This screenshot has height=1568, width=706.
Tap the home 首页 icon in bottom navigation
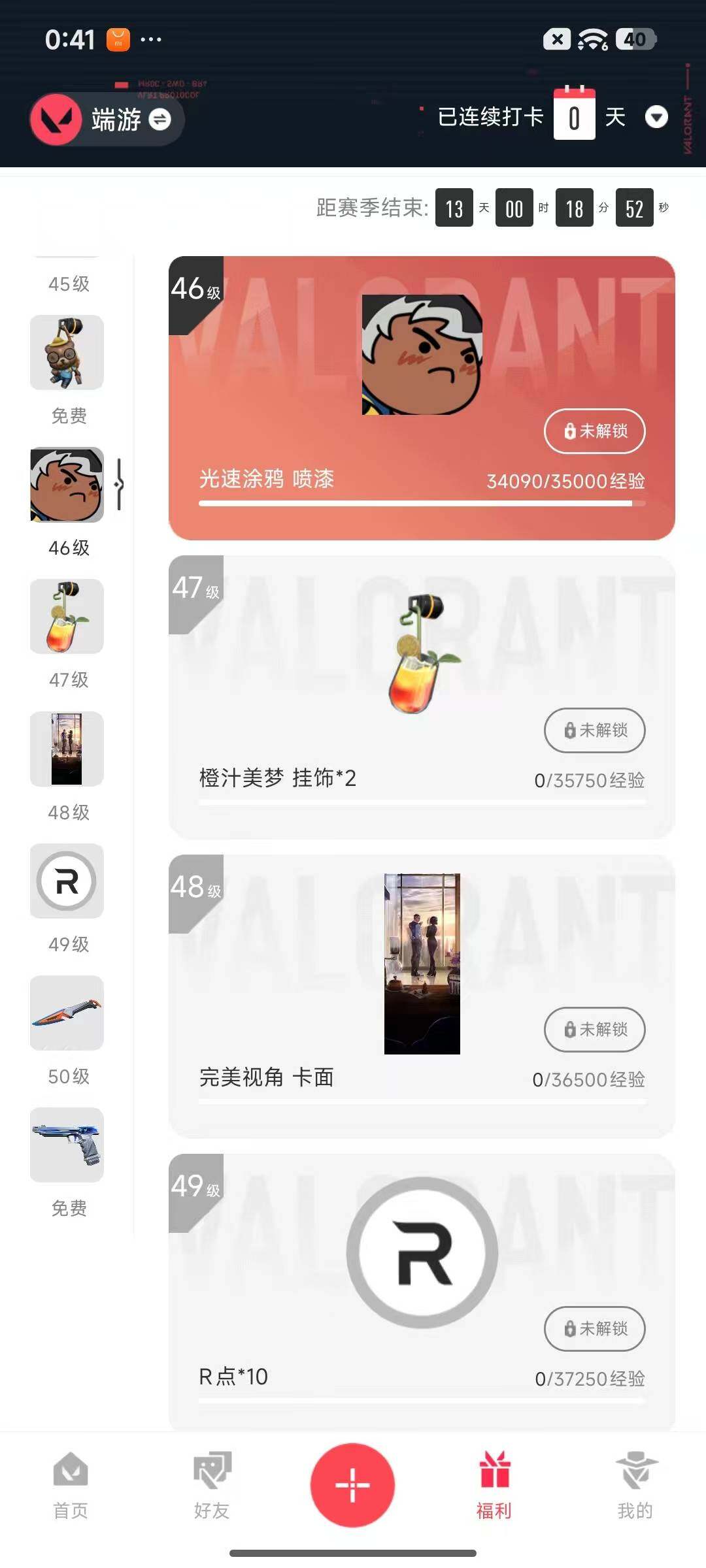[x=71, y=1482]
